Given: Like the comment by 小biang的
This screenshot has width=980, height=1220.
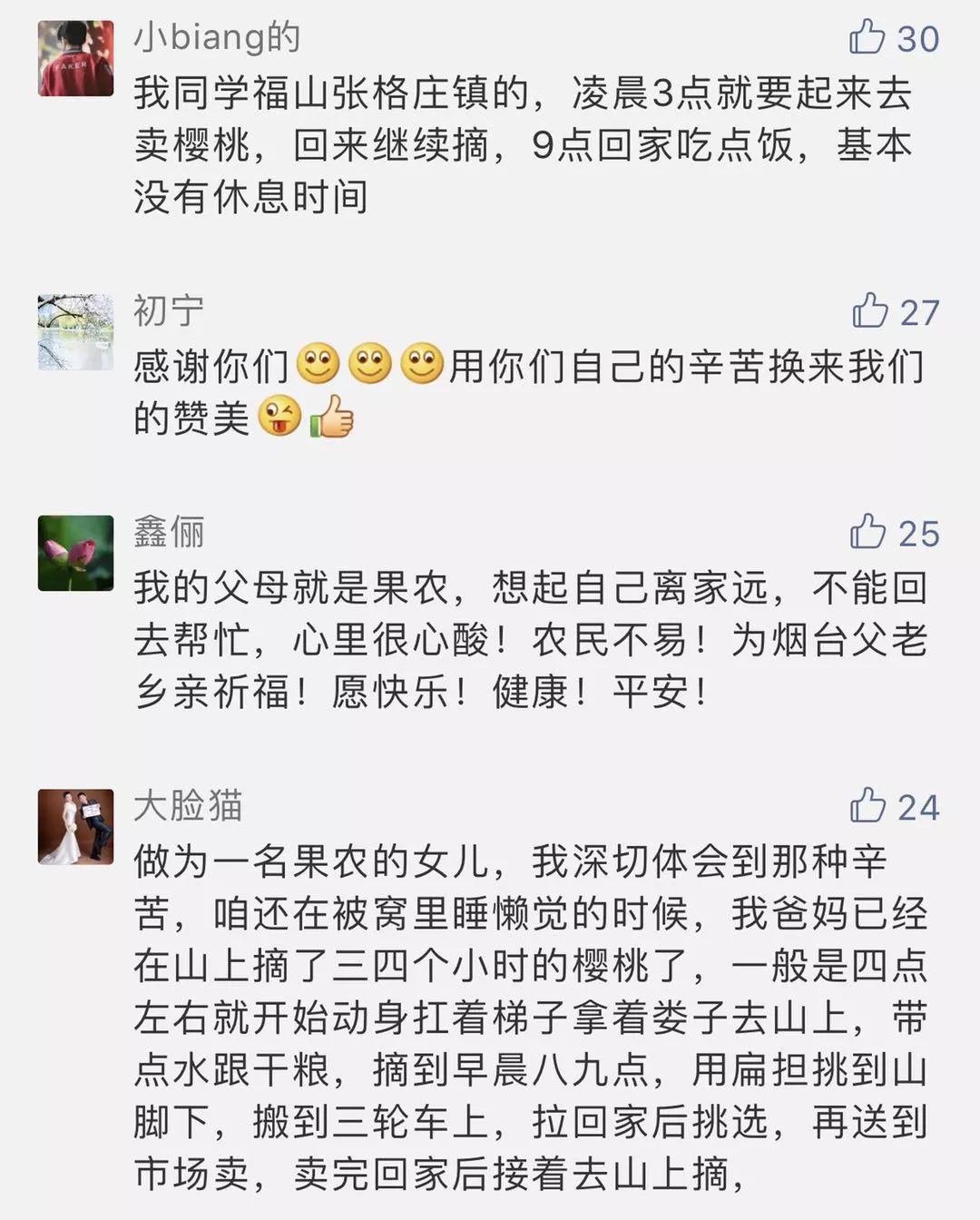Looking at the screenshot, I should click(867, 37).
